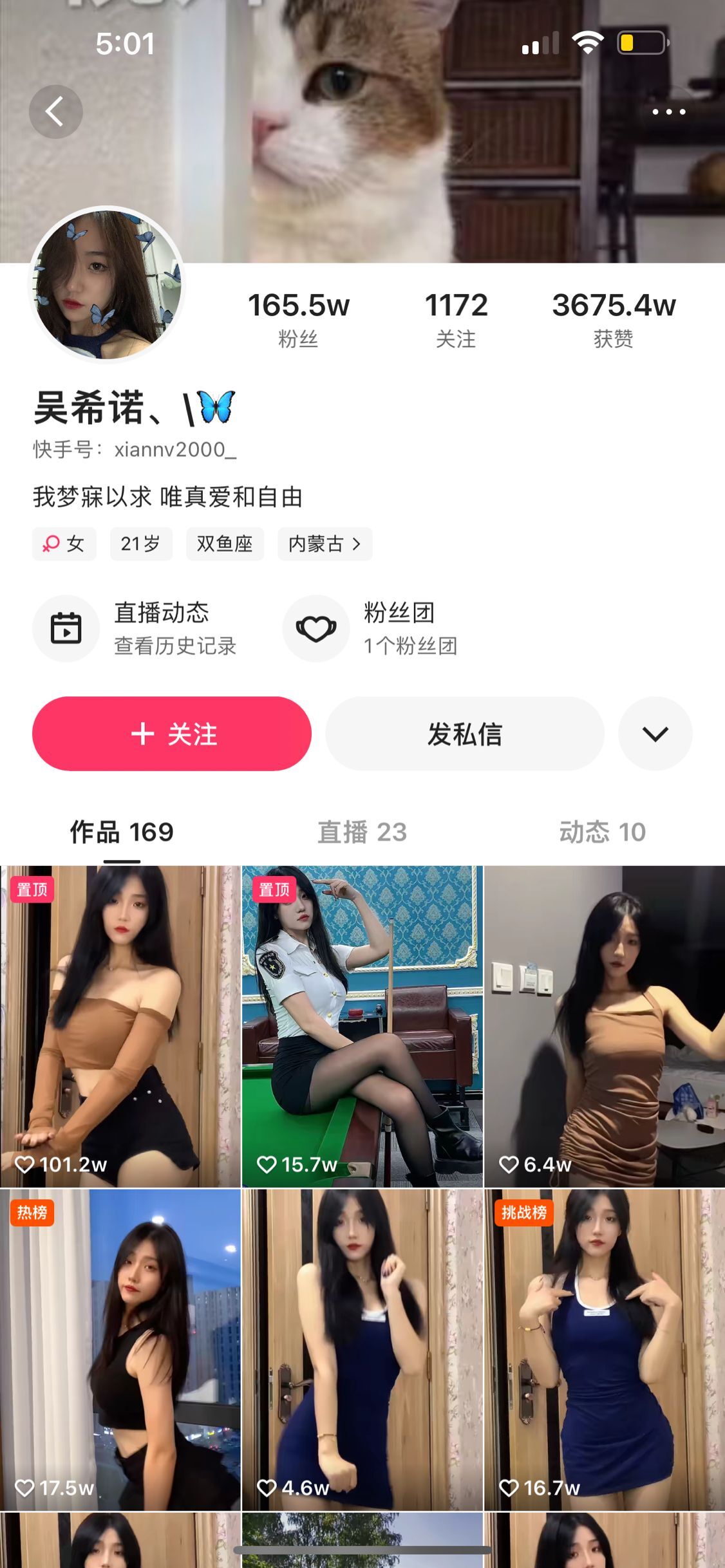
Task: Open the video with 6.4w likes
Action: 604,1026
